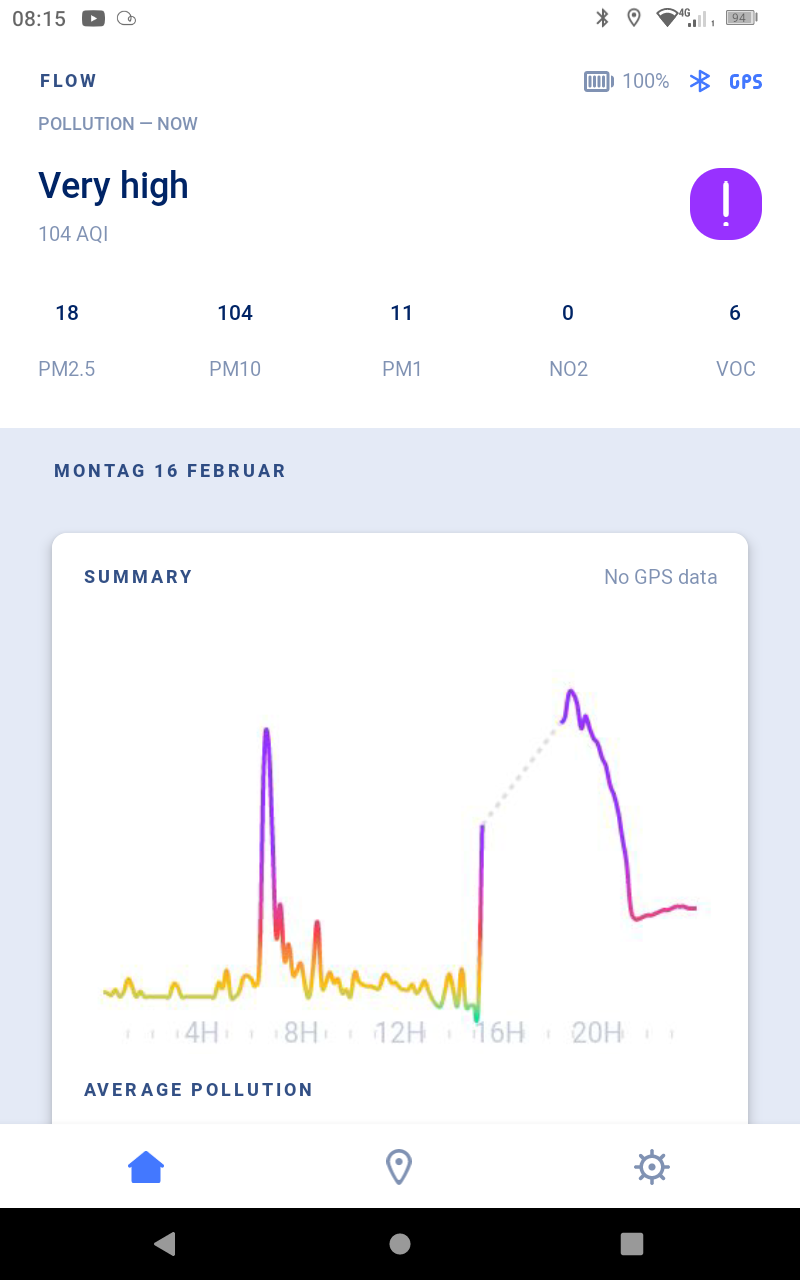The height and width of the screenshot is (1280, 800).
Task: Tap the purple exclamation alert icon
Action: pyautogui.click(x=726, y=204)
